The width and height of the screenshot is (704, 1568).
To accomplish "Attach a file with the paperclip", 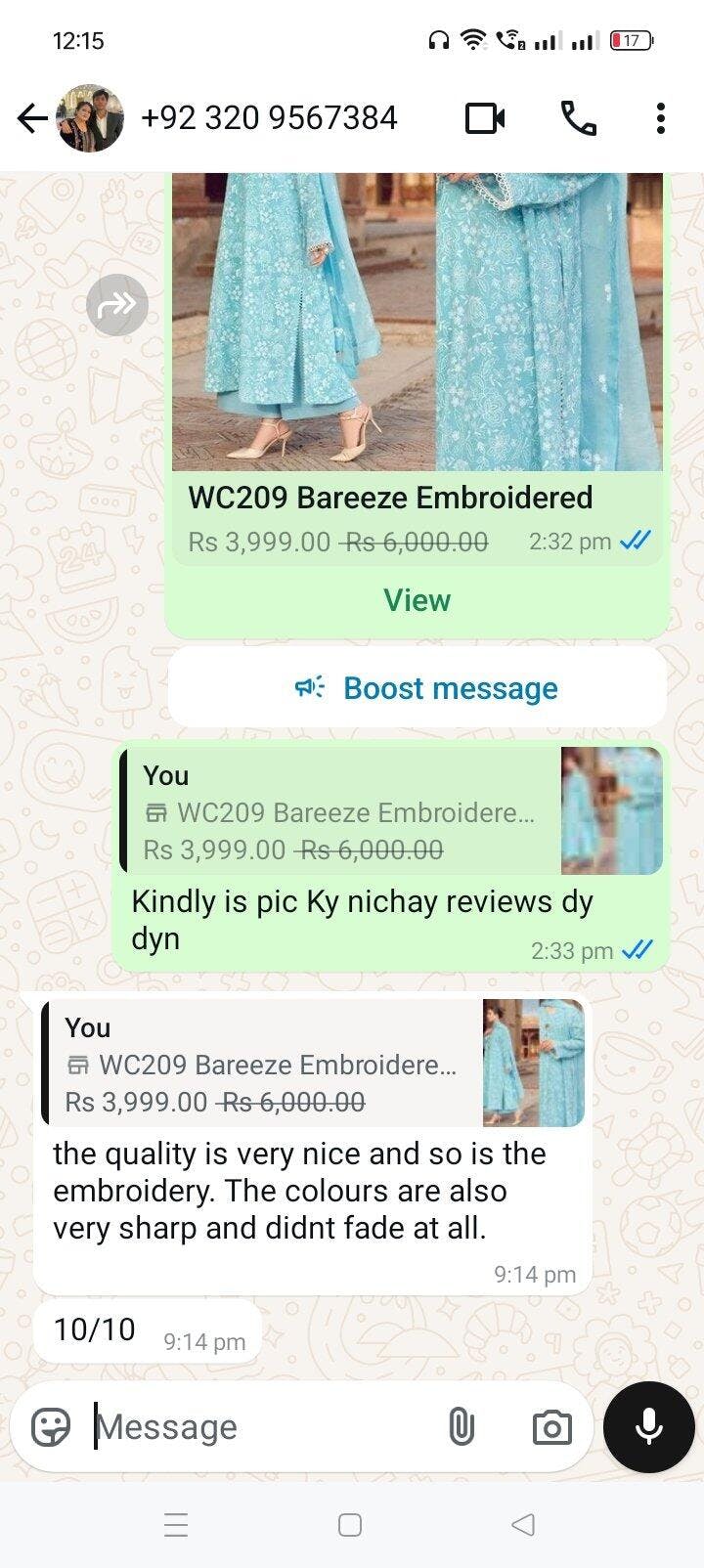I will tap(462, 1427).
